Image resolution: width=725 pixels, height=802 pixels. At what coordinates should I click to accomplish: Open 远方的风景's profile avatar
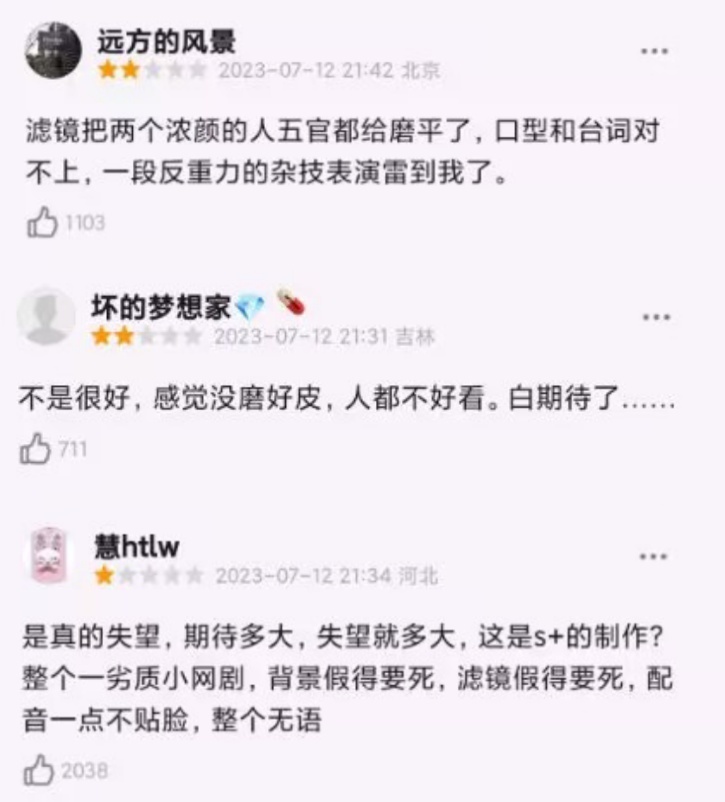(52, 50)
